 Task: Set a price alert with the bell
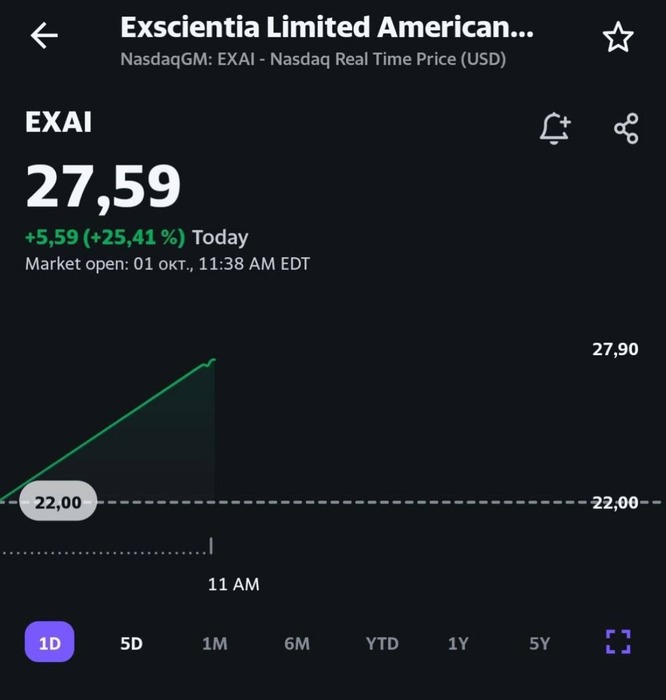click(555, 128)
